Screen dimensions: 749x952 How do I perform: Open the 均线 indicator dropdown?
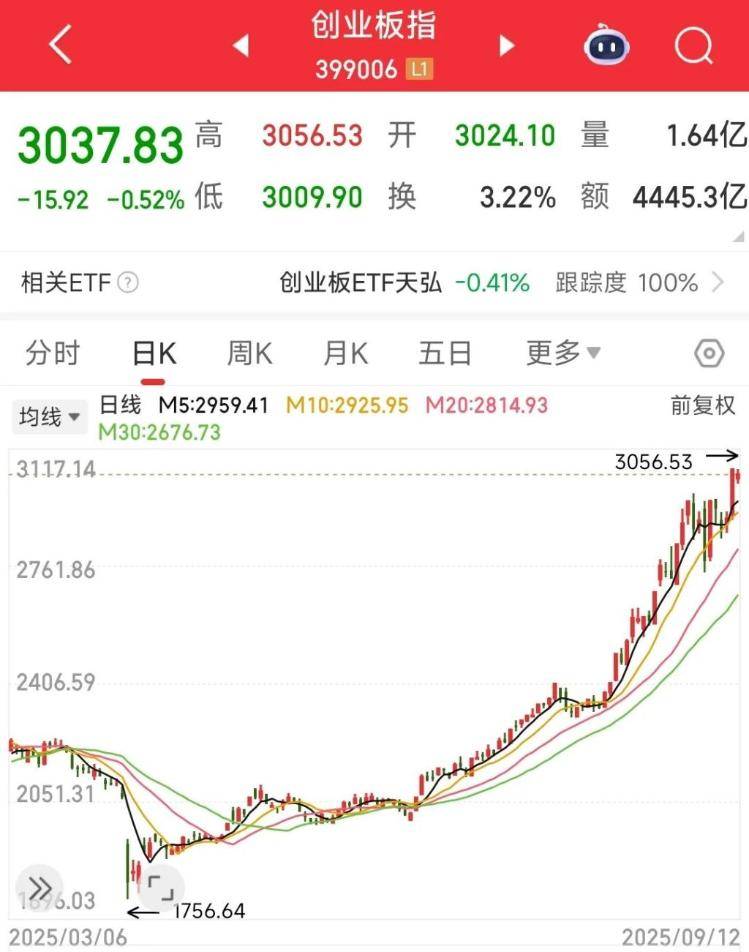50,416
